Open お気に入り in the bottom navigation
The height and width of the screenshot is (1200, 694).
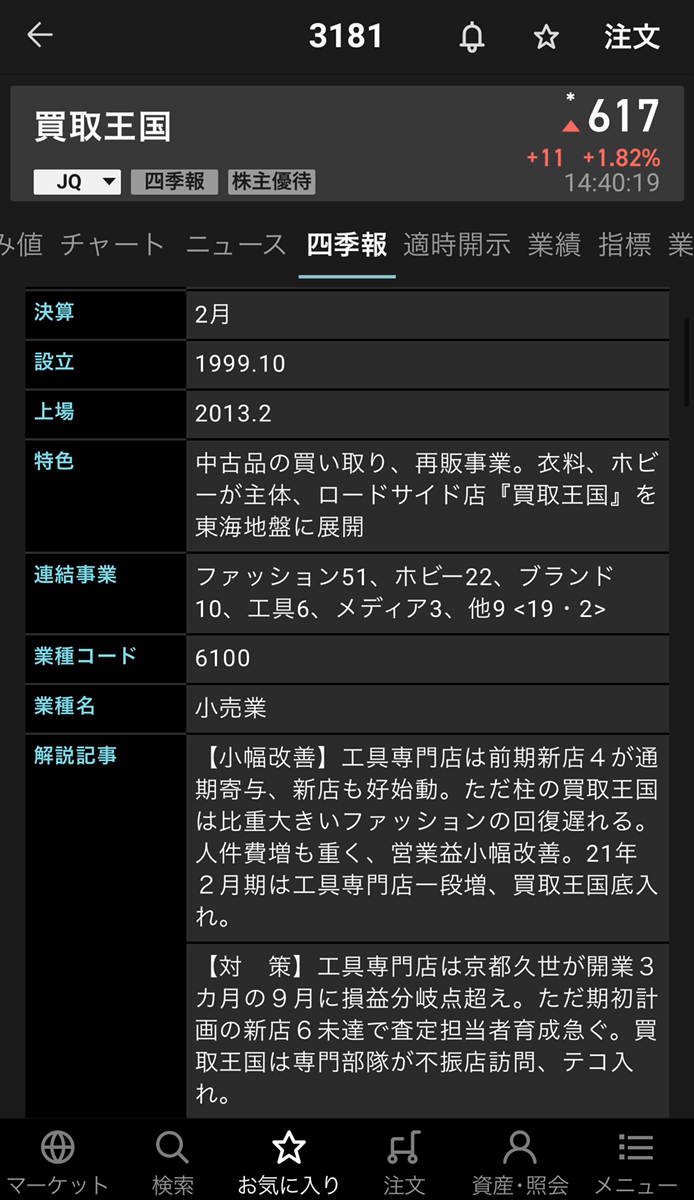click(289, 1160)
